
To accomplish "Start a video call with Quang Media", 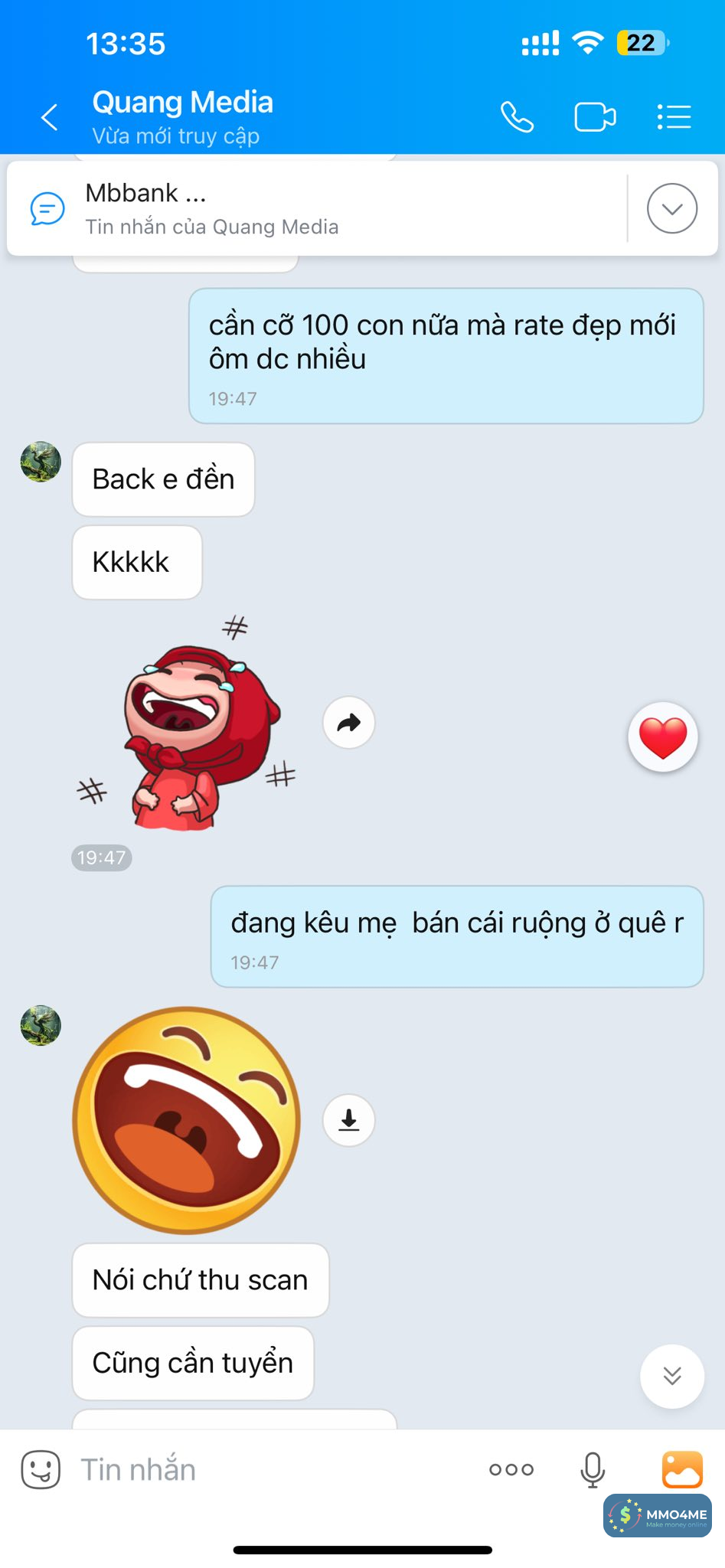I will (595, 117).
